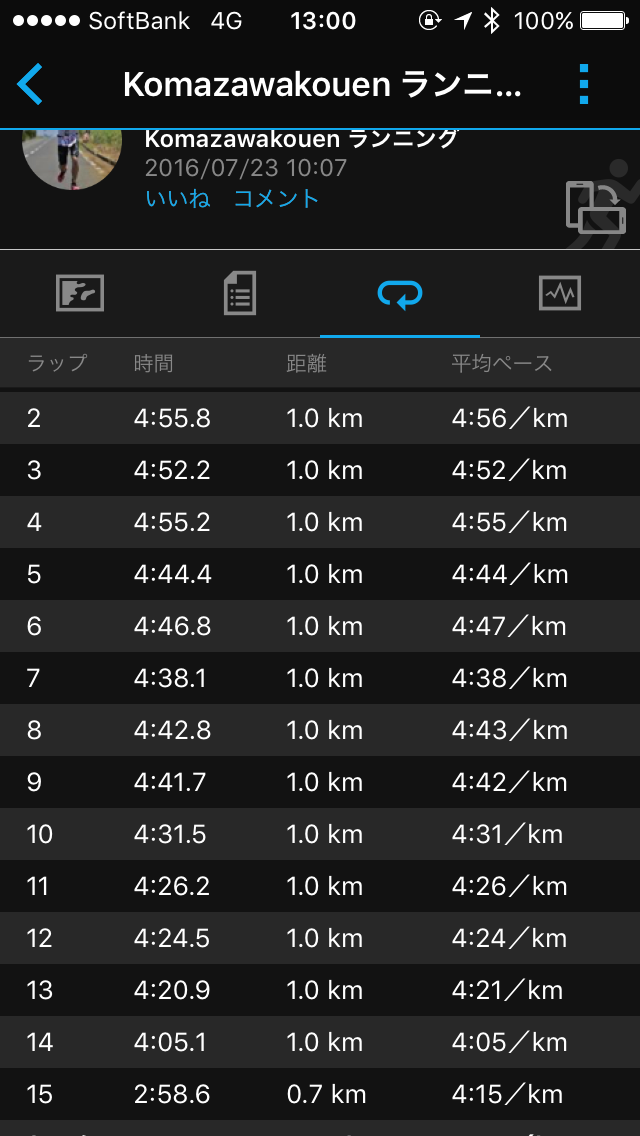Switch to the map overview tab
640x1136 pixels.
[80, 294]
